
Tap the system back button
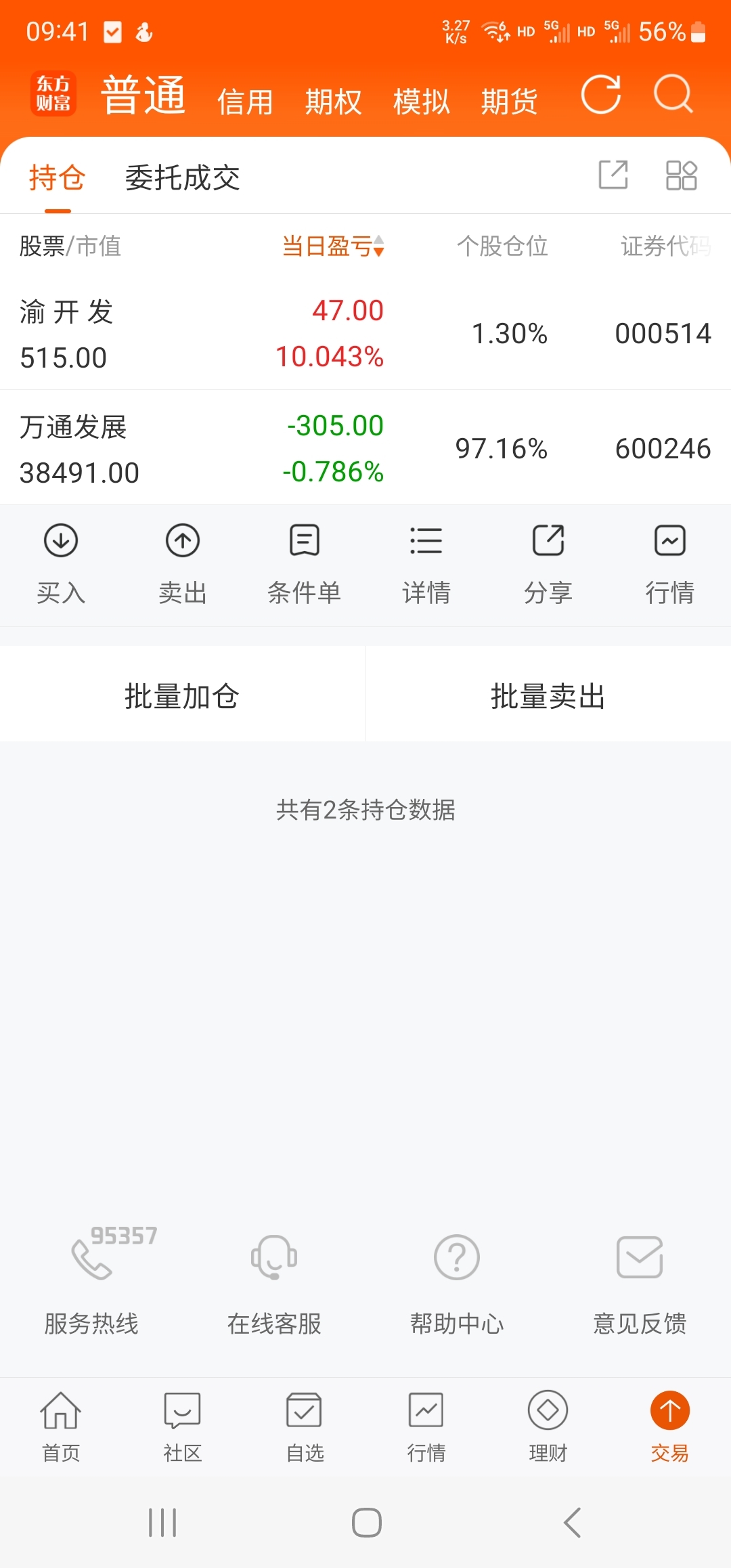pyautogui.click(x=573, y=1523)
